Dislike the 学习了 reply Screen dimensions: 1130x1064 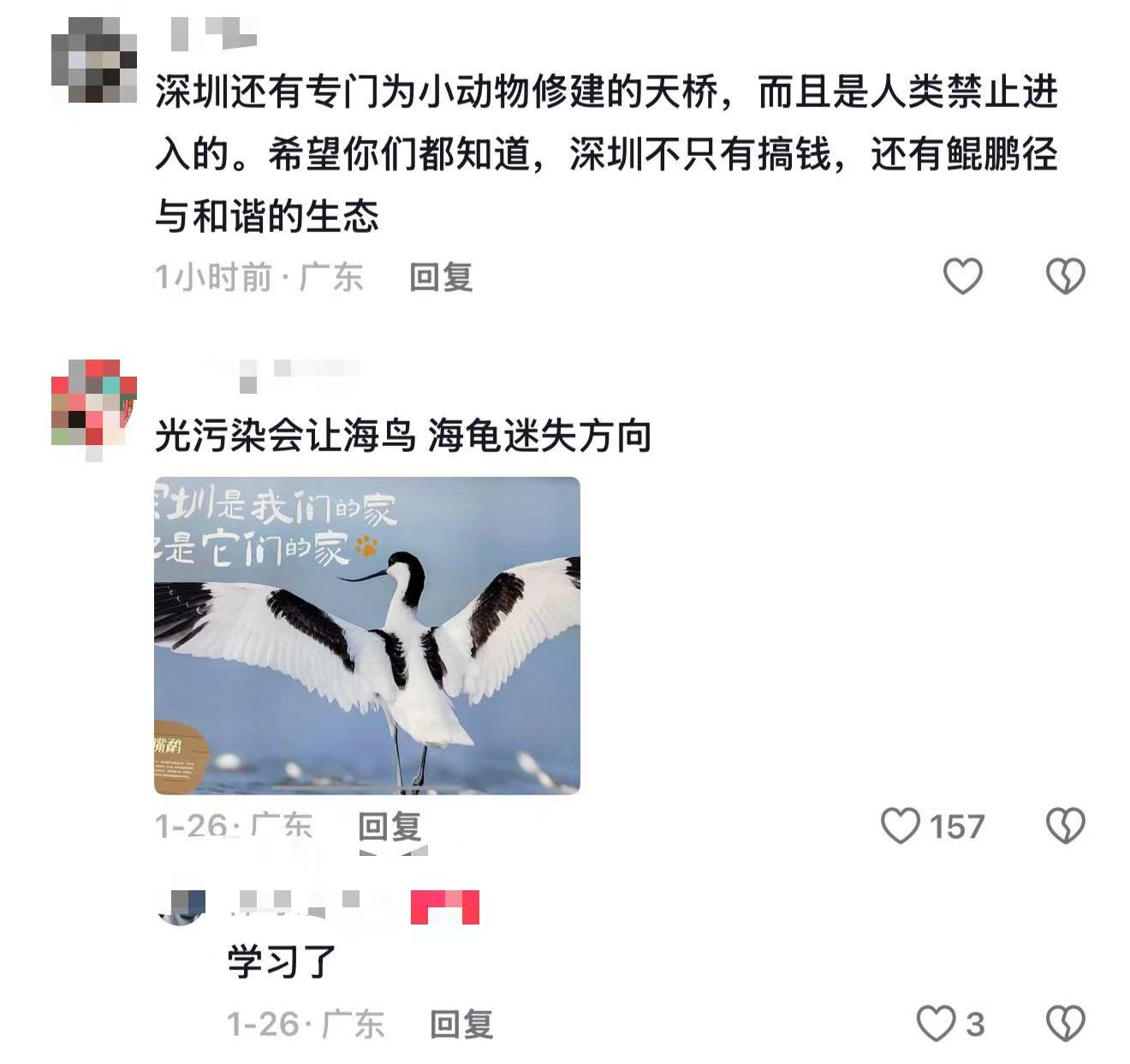pyautogui.click(x=1066, y=1024)
